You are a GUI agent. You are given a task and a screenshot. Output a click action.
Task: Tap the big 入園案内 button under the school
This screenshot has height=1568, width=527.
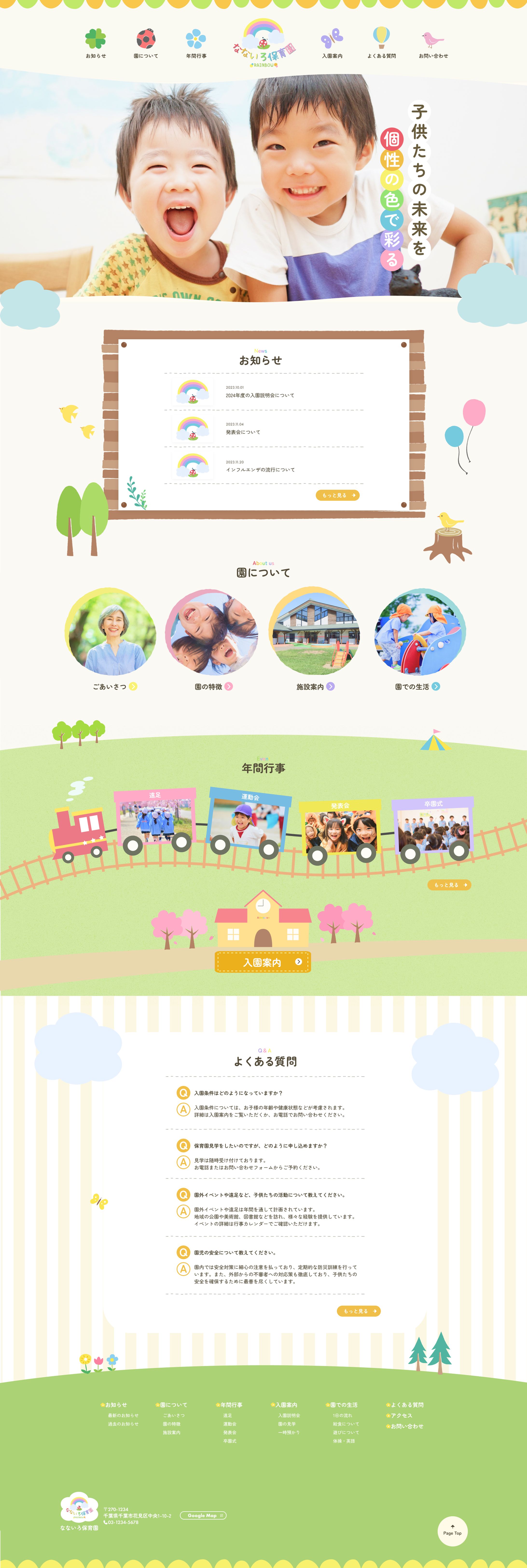[x=263, y=962]
